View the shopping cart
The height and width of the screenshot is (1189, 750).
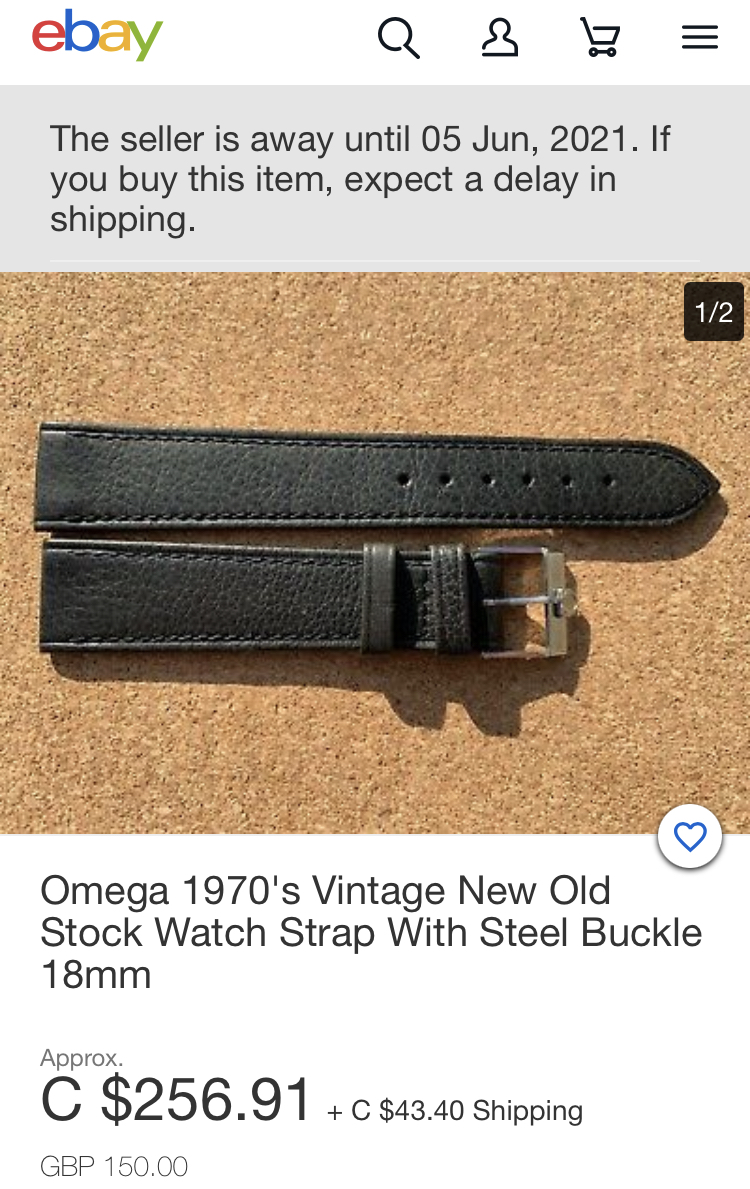(x=600, y=38)
